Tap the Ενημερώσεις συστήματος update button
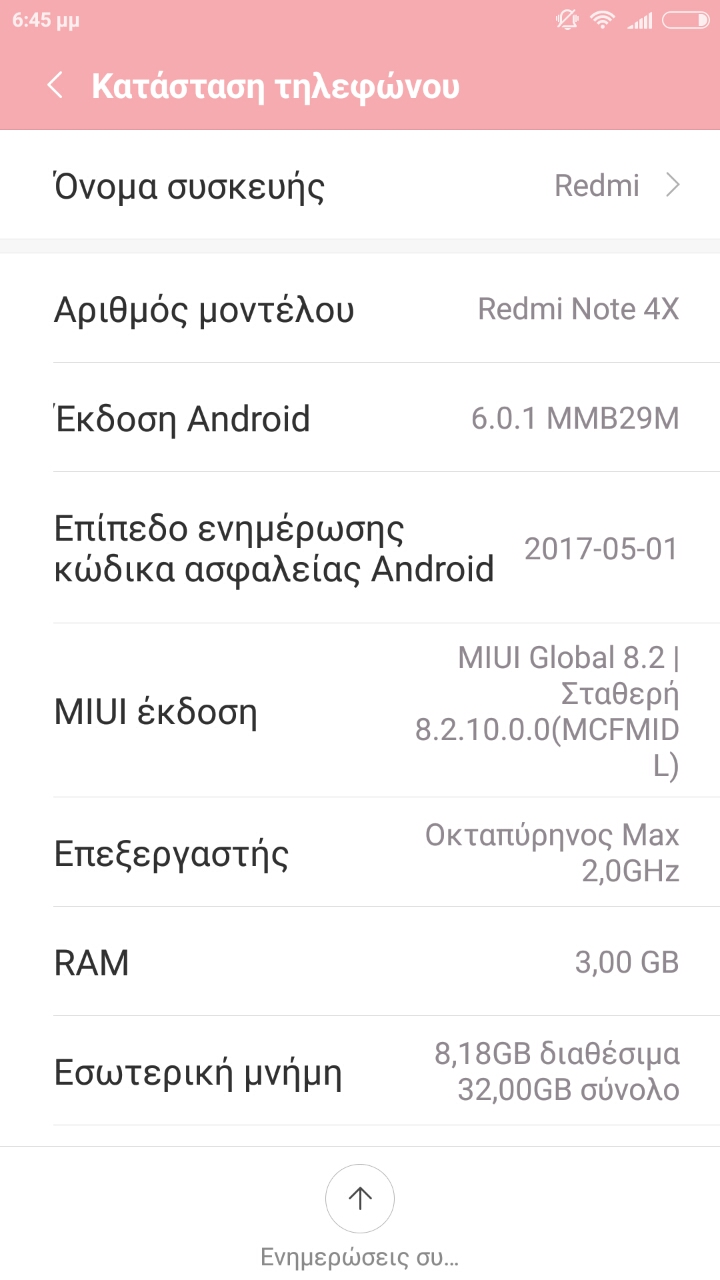This screenshot has width=720, height=1280. click(360, 1199)
